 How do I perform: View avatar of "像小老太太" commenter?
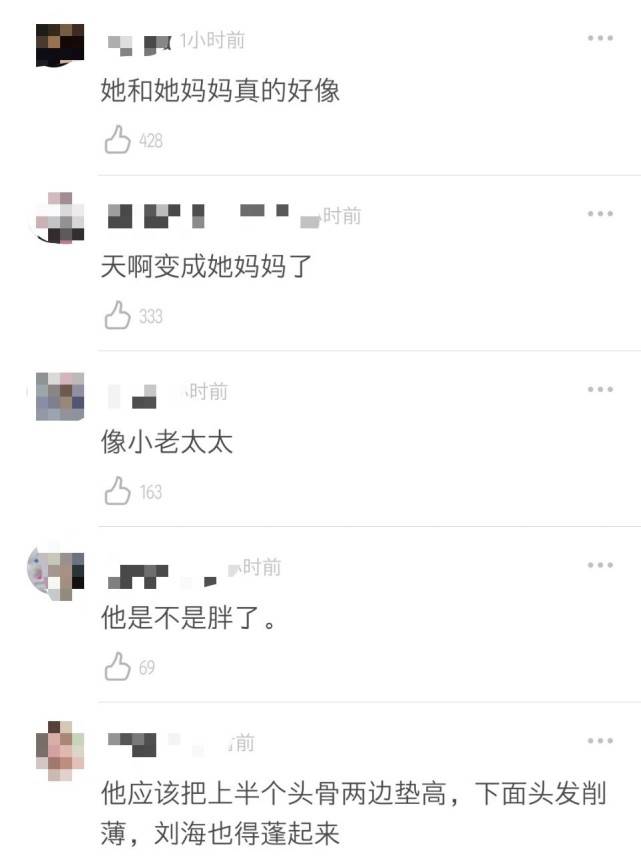pyautogui.click(x=60, y=395)
